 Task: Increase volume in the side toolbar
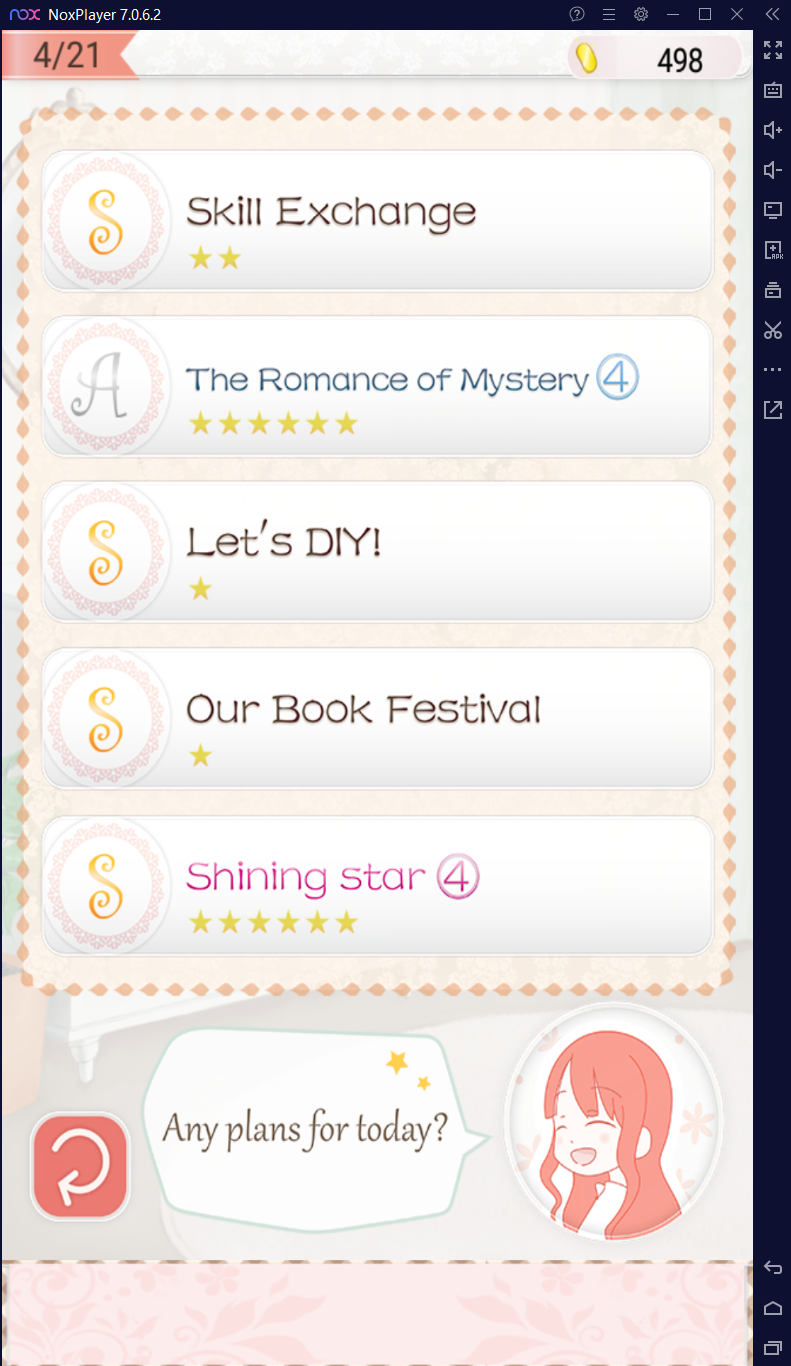point(772,130)
